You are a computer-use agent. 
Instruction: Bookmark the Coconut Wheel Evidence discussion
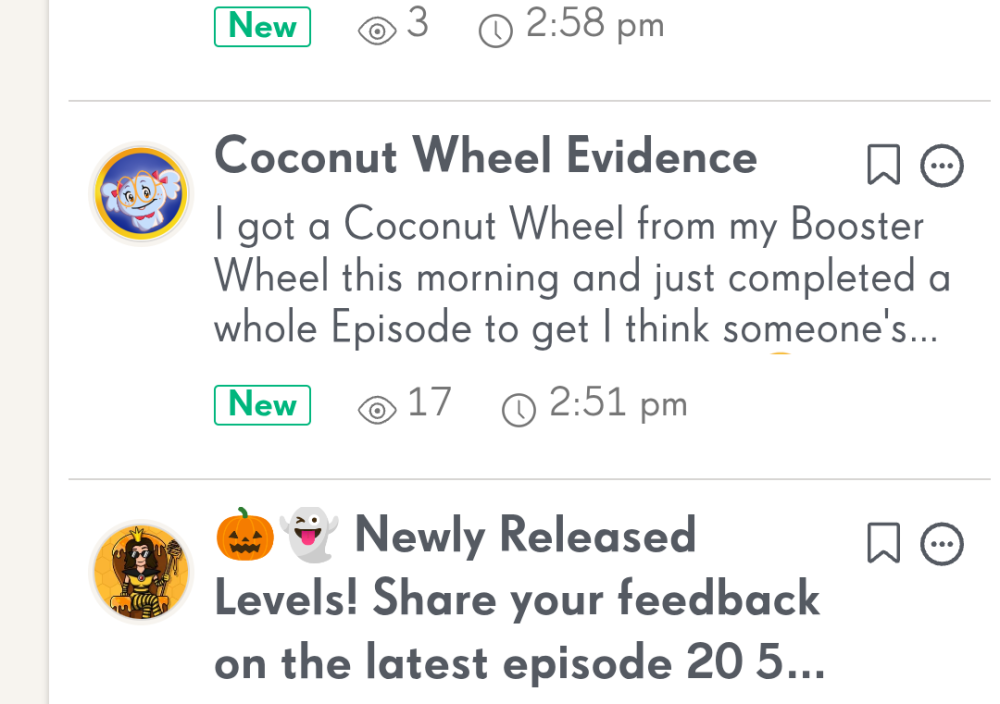tap(883, 165)
